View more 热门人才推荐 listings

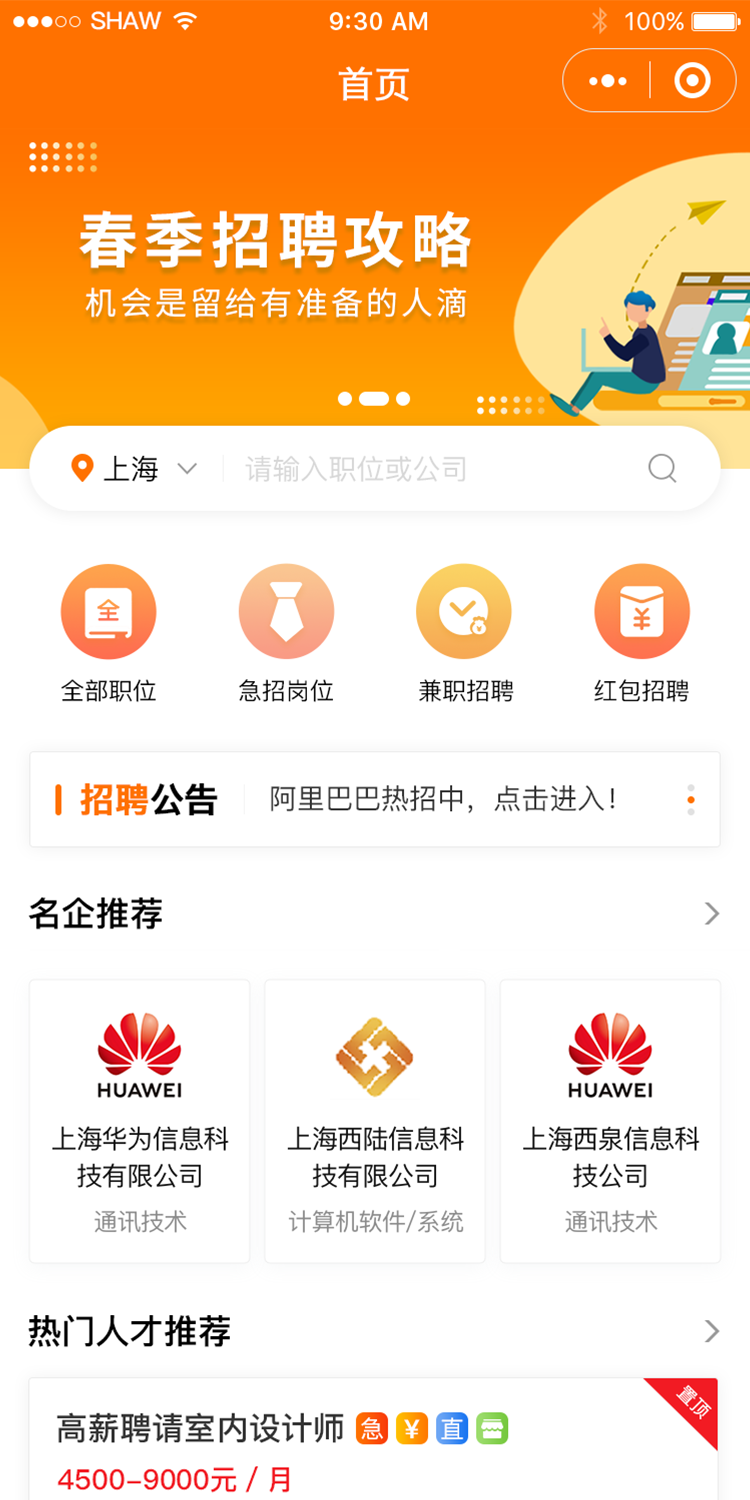click(x=712, y=1331)
